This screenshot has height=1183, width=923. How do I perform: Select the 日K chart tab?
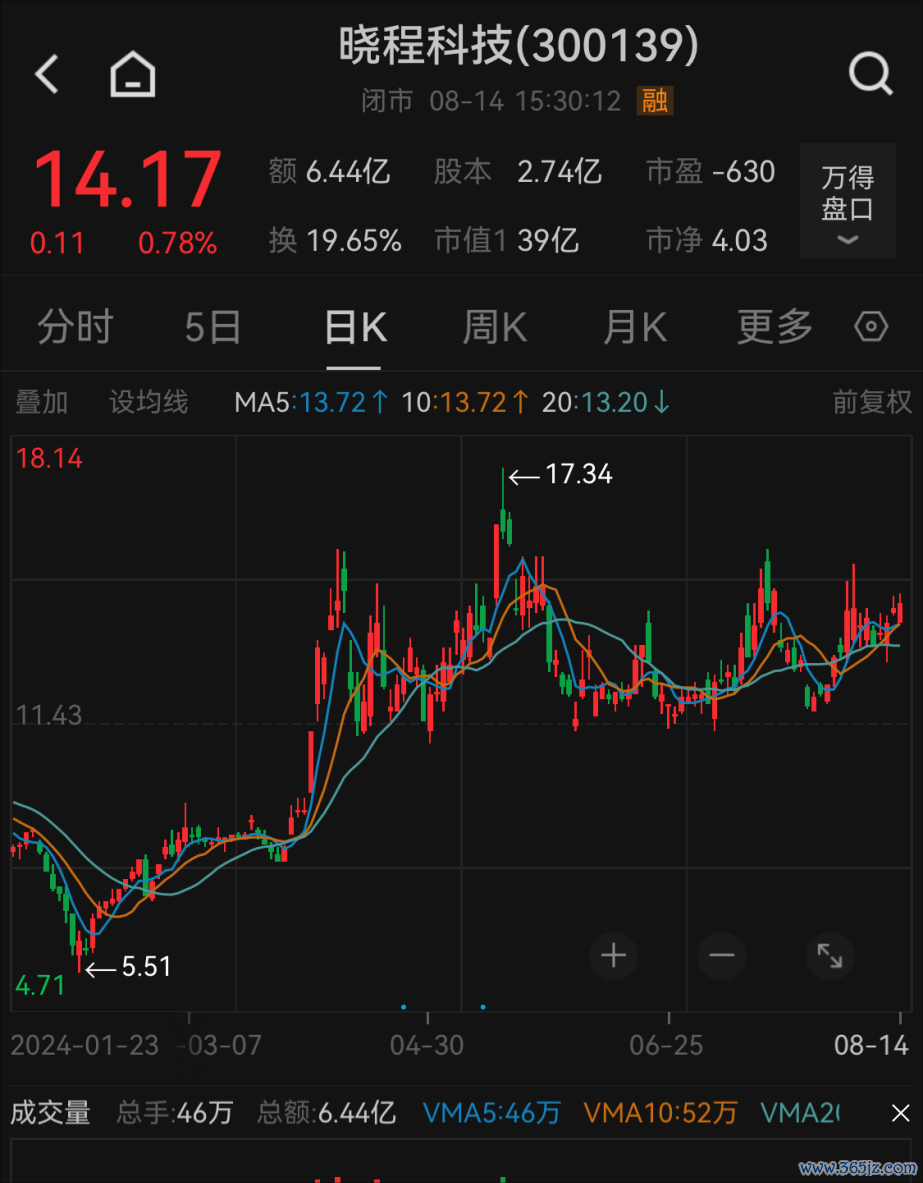[x=355, y=327]
